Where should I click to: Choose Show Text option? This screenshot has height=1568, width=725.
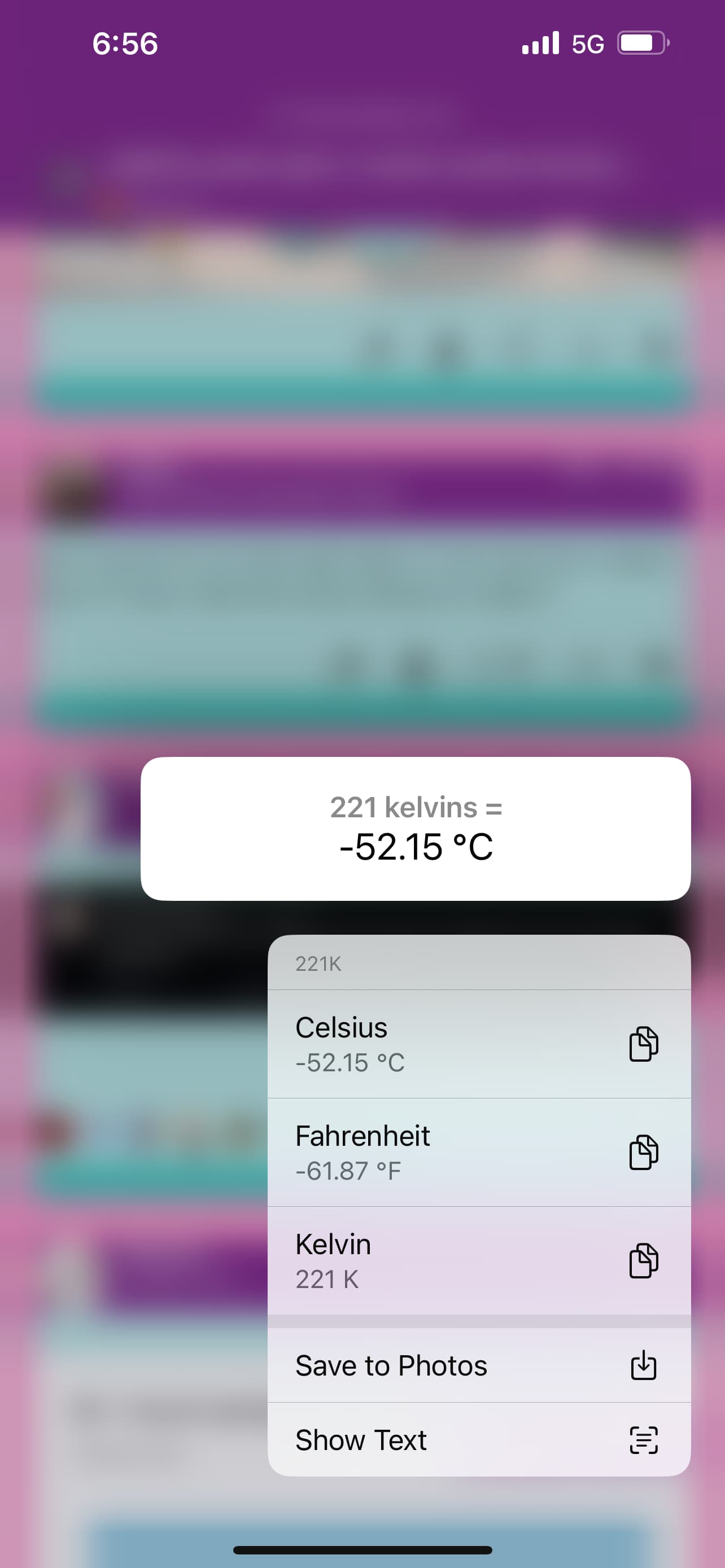pos(478,1439)
